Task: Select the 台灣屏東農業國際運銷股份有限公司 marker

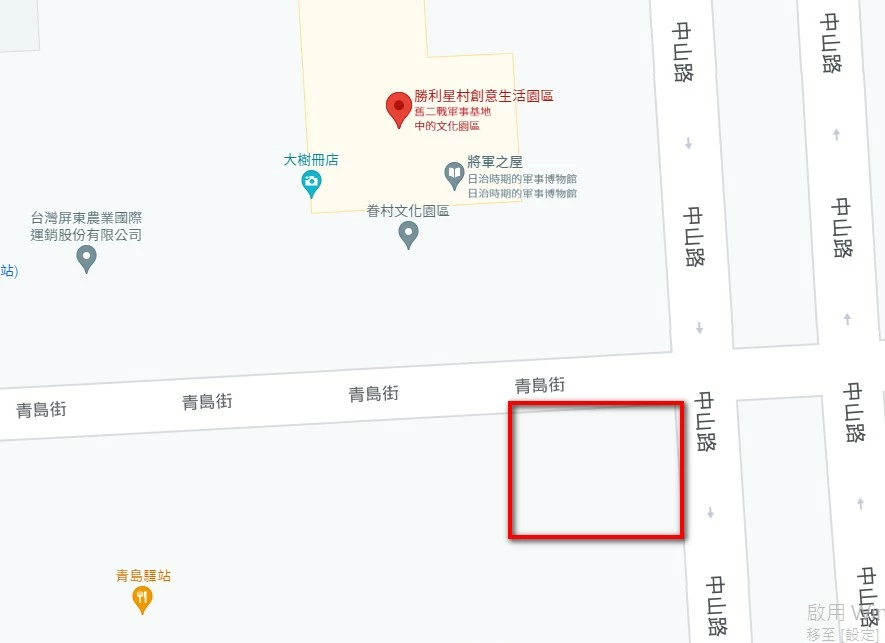Action: point(87,259)
